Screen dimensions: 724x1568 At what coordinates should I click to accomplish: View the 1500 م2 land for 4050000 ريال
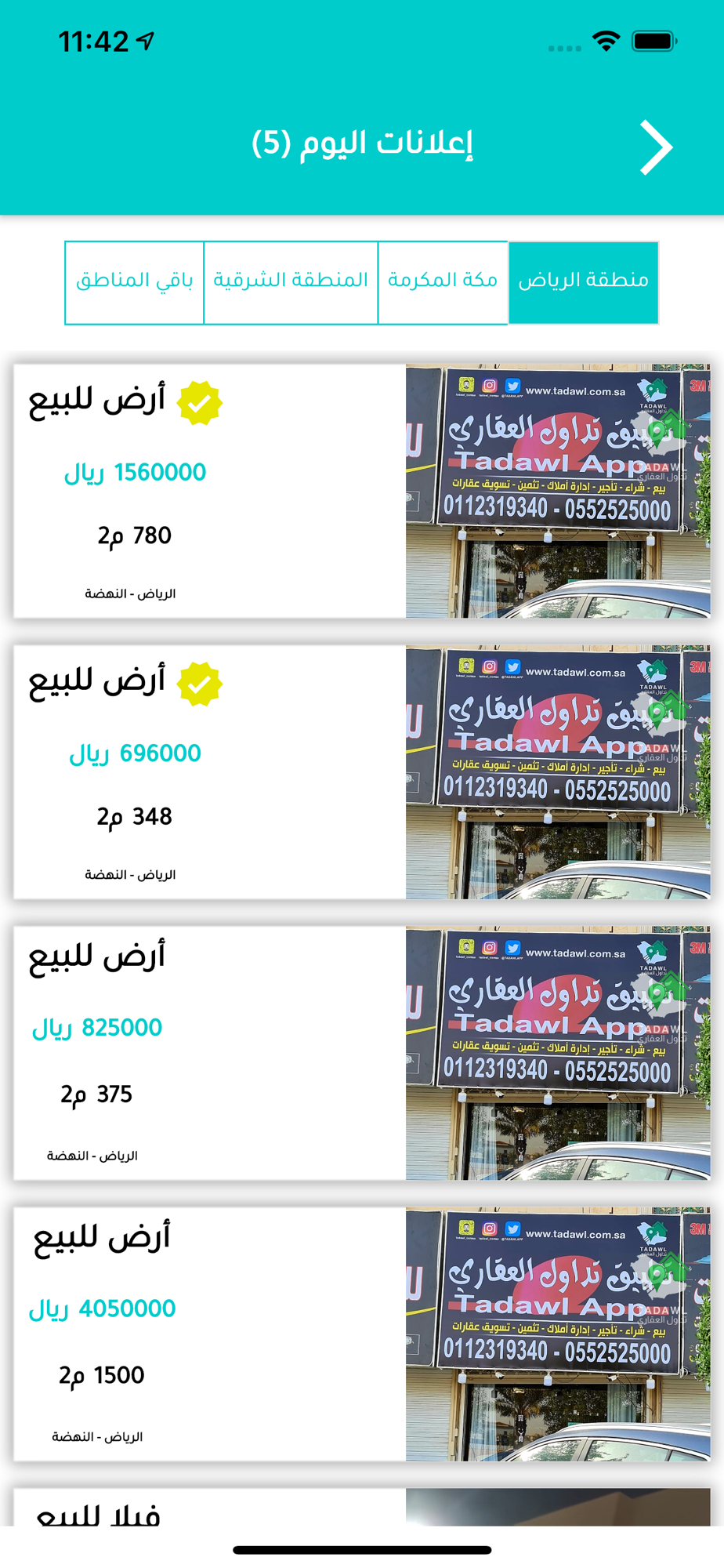pos(362,1333)
